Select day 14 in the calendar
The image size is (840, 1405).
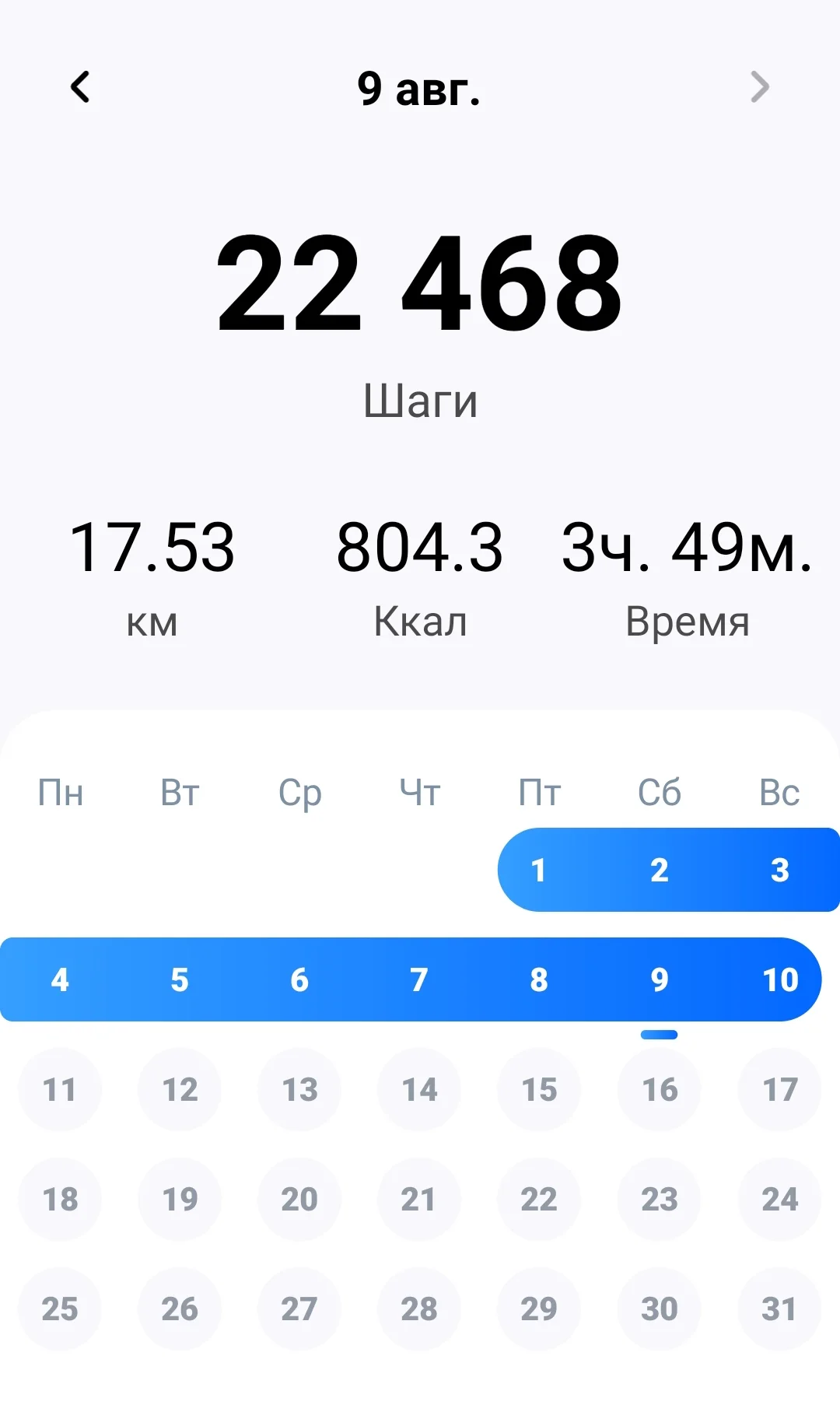(x=419, y=1089)
